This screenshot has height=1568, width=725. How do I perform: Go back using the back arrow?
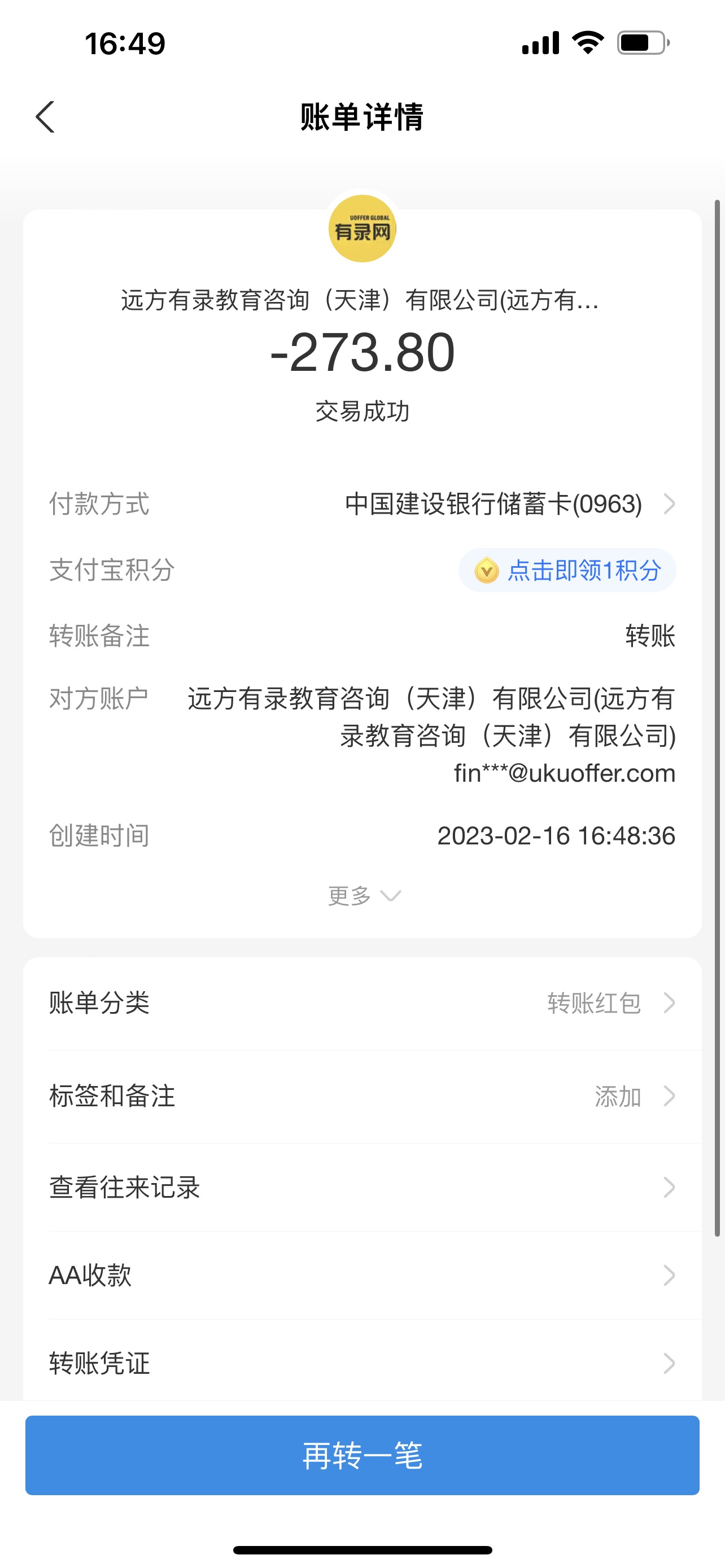[x=46, y=117]
